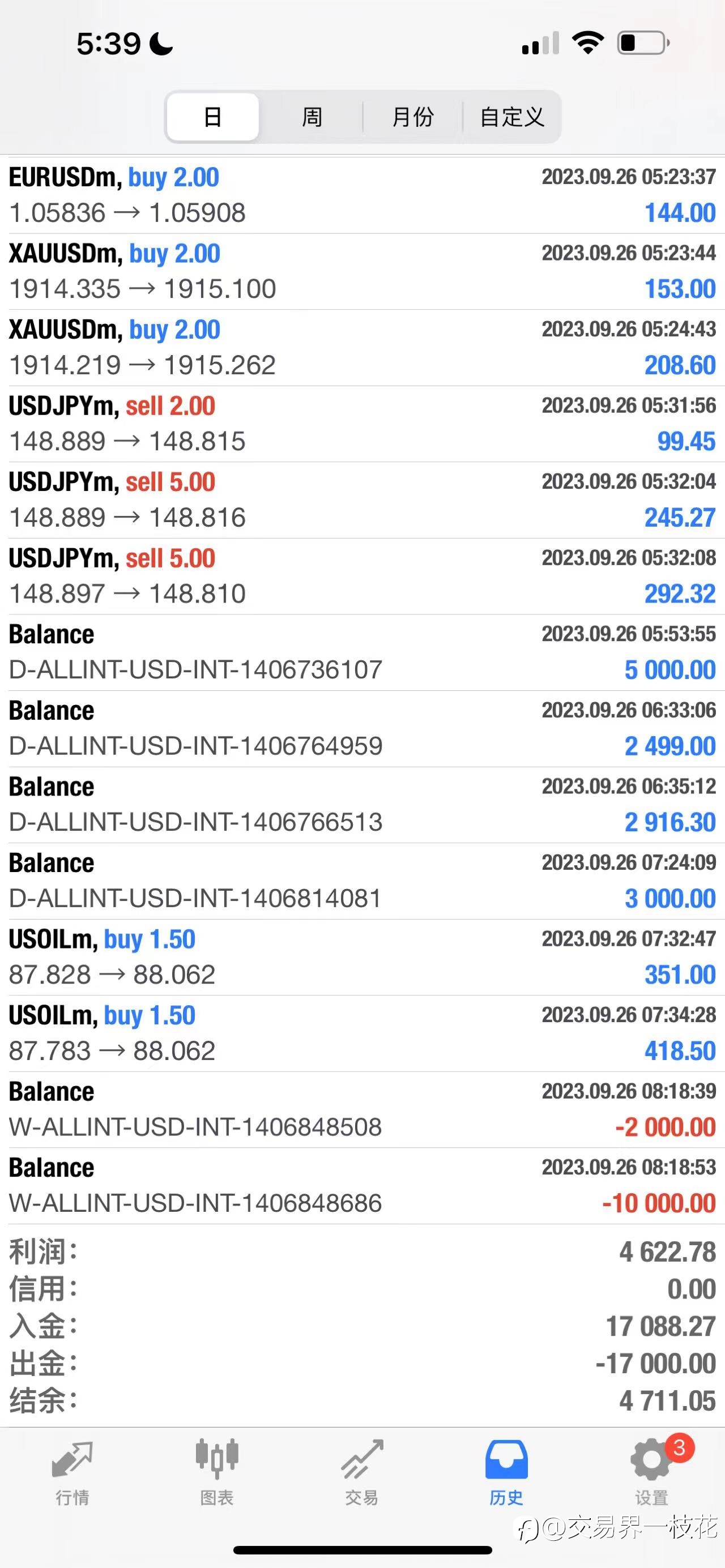
Task: Open the -2 000.00 Balance withdrawal entry
Action: pos(362,1110)
